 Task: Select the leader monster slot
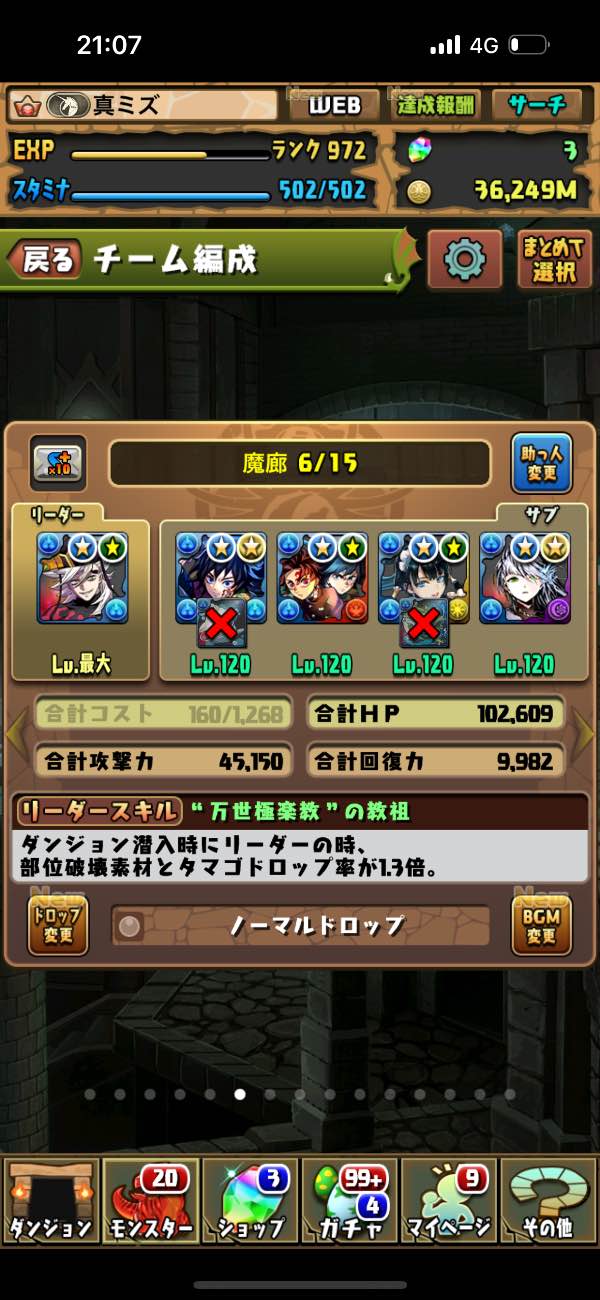(82, 578)
